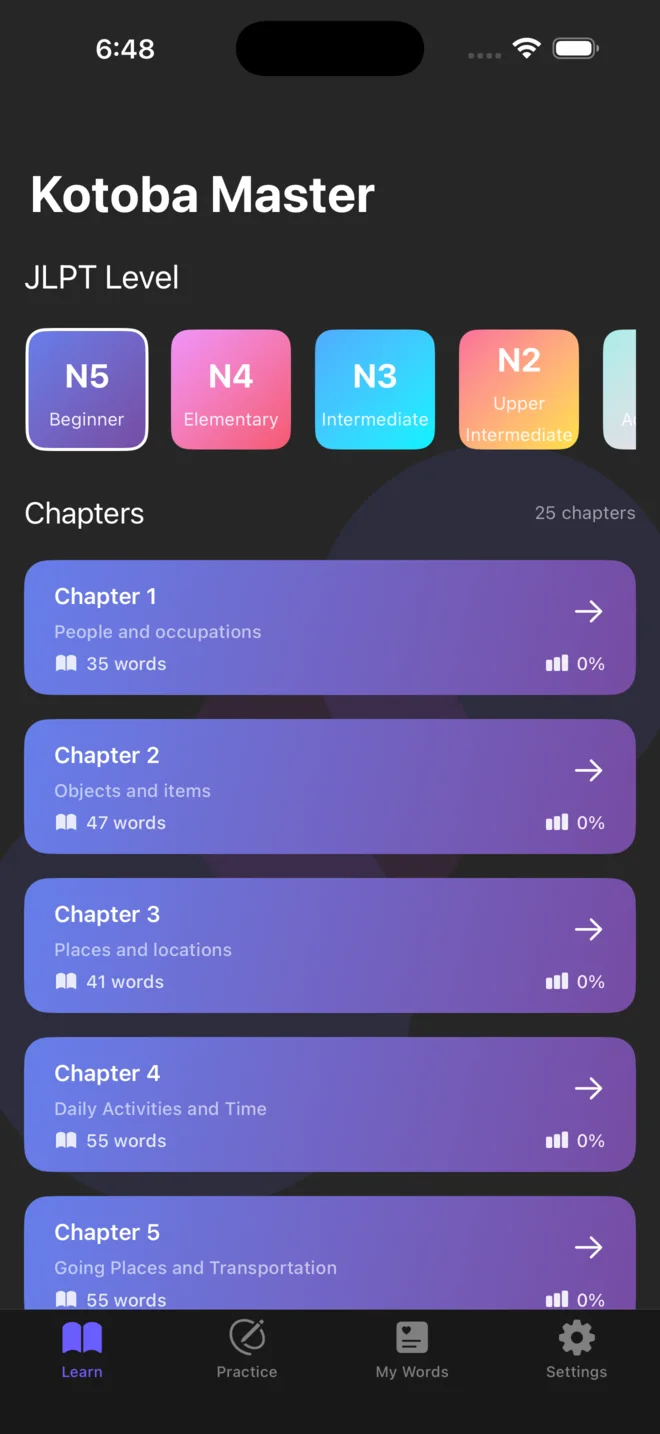
Task: Open Chapter 2 Objects and items
Action: pyautogui.click(x=330, y=786)
